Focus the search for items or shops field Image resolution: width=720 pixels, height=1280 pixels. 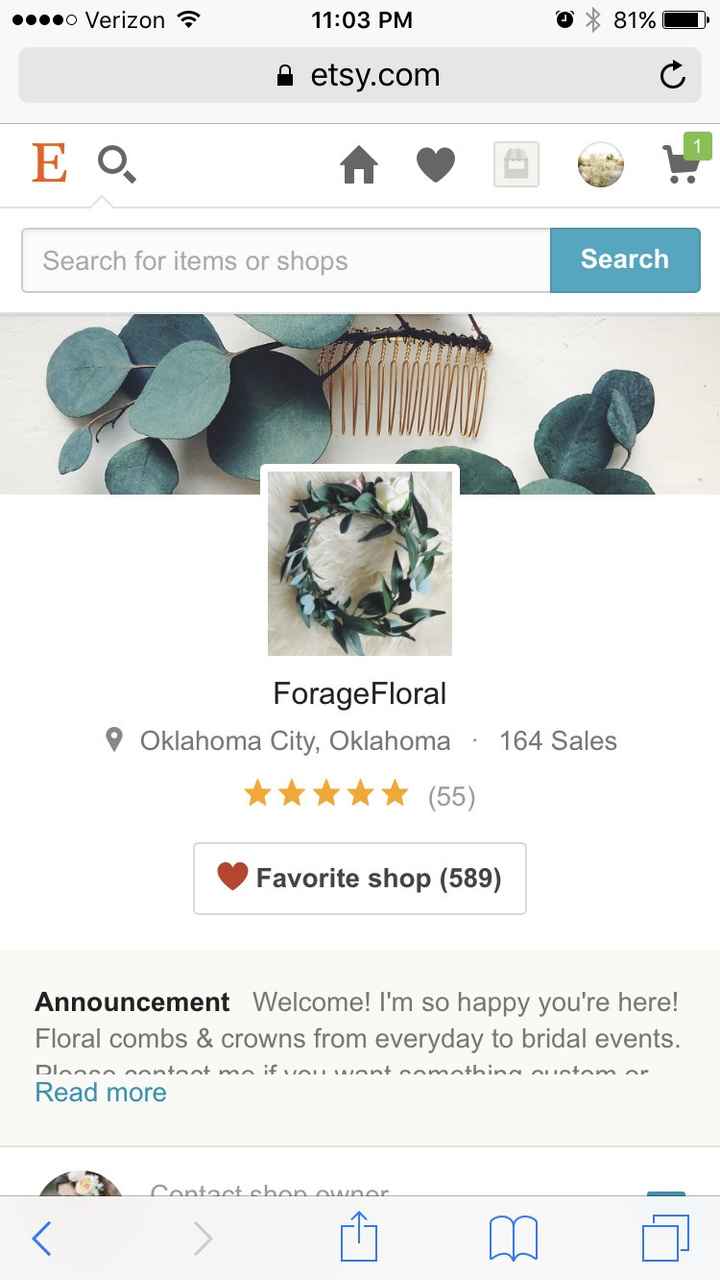(286, 261)
